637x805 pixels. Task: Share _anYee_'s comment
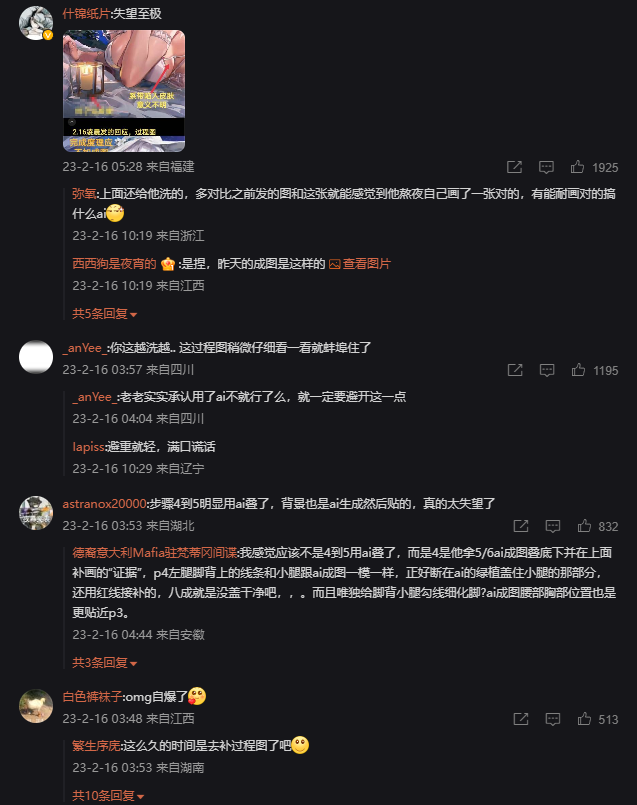tap(514, 370)
